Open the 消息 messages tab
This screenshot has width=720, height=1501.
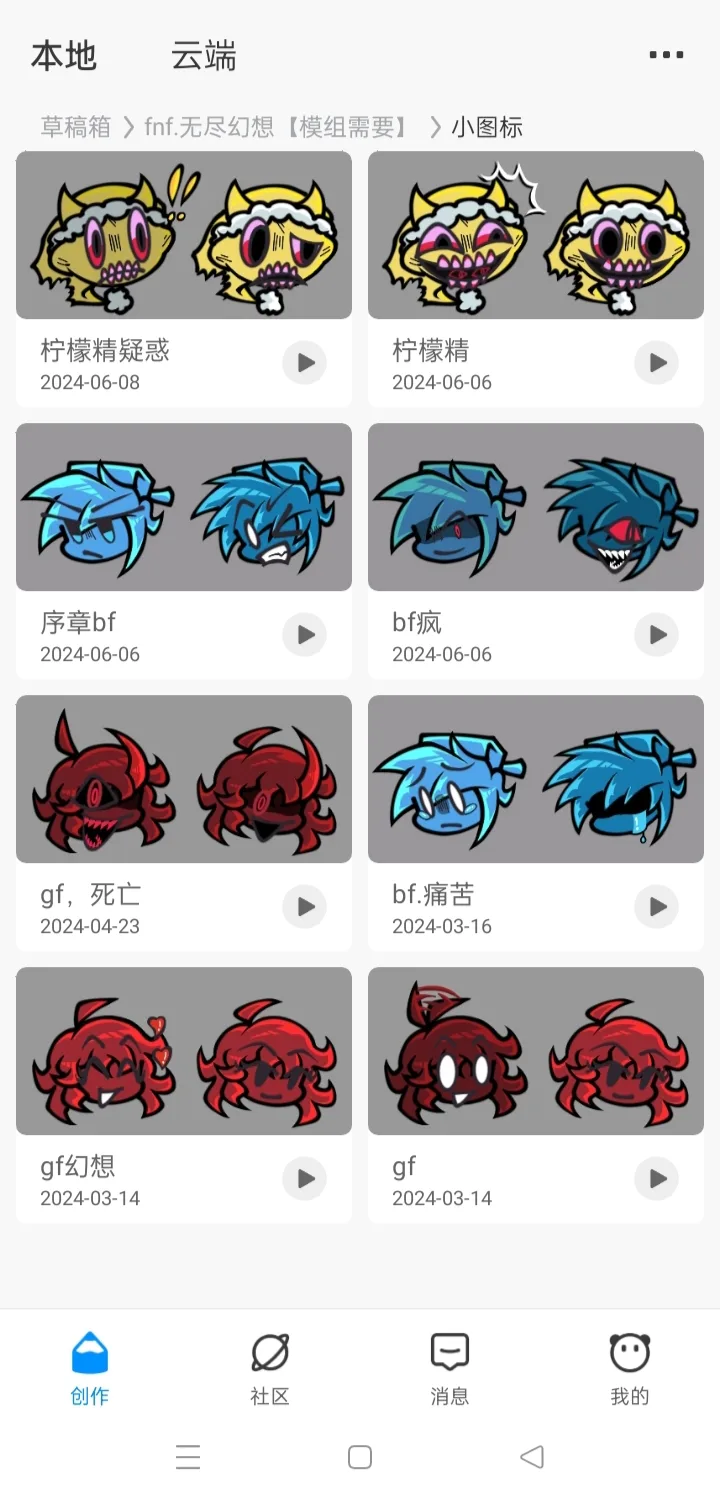pyautogui.click(x=450, y=1367)
